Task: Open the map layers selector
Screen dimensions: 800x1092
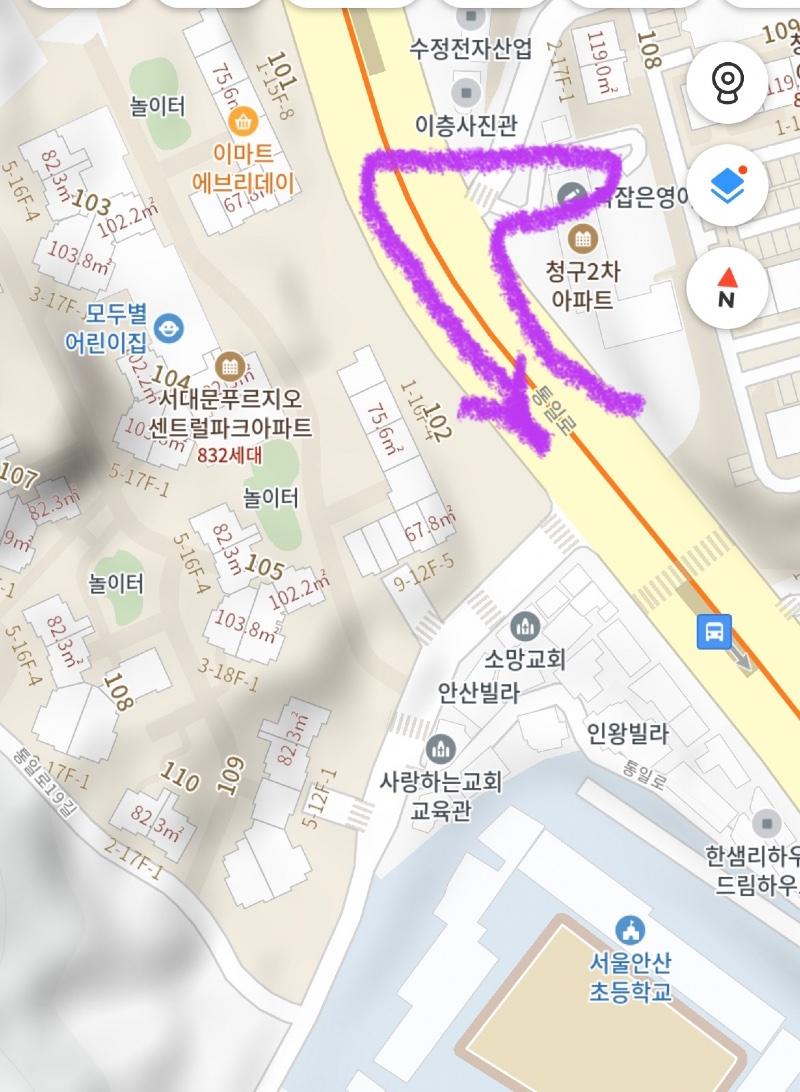Action: tap(728, 186)
